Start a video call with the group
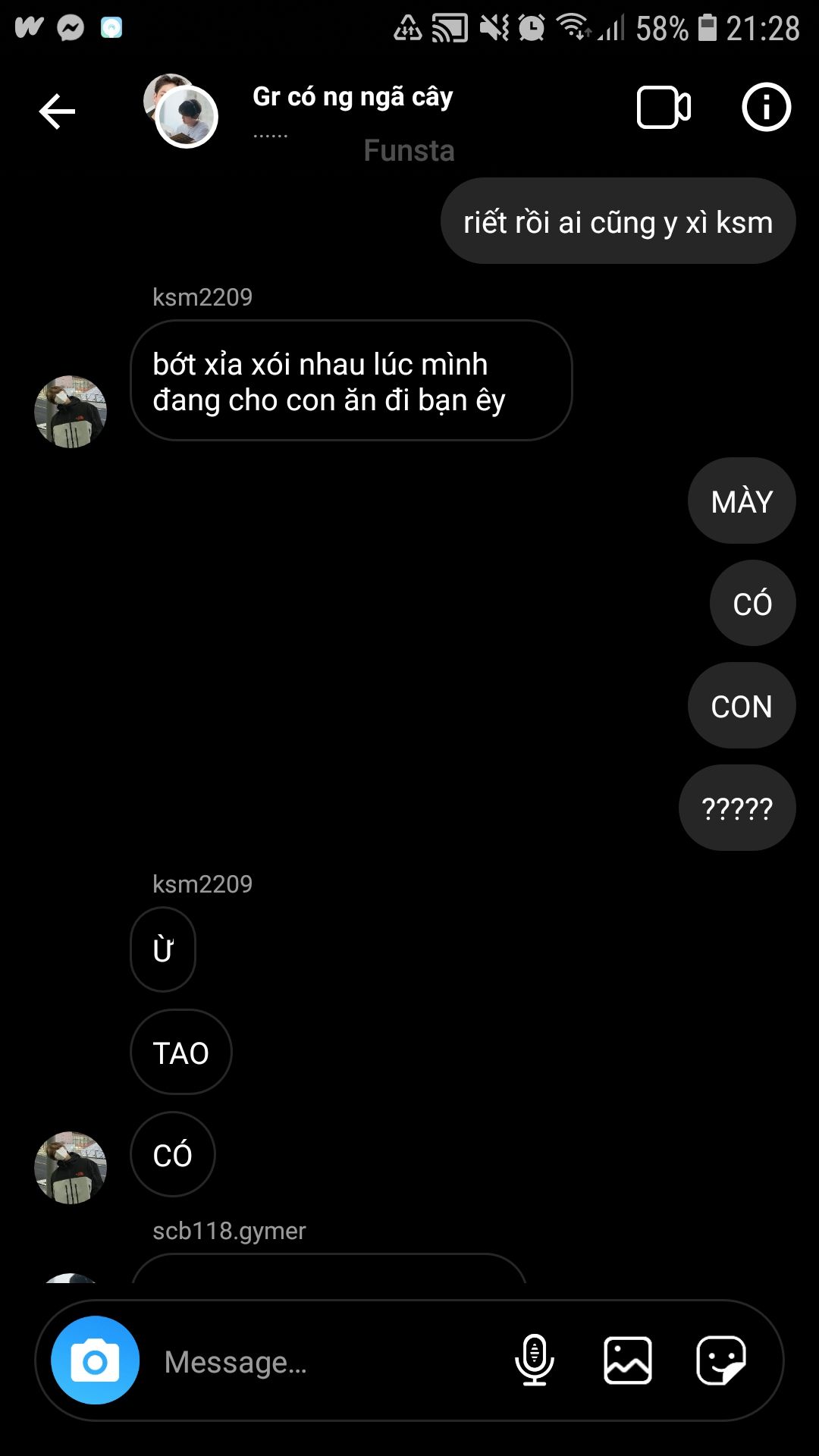This screenshot has width=819, height=1456. pyautogui.click(x=664, y=108)
